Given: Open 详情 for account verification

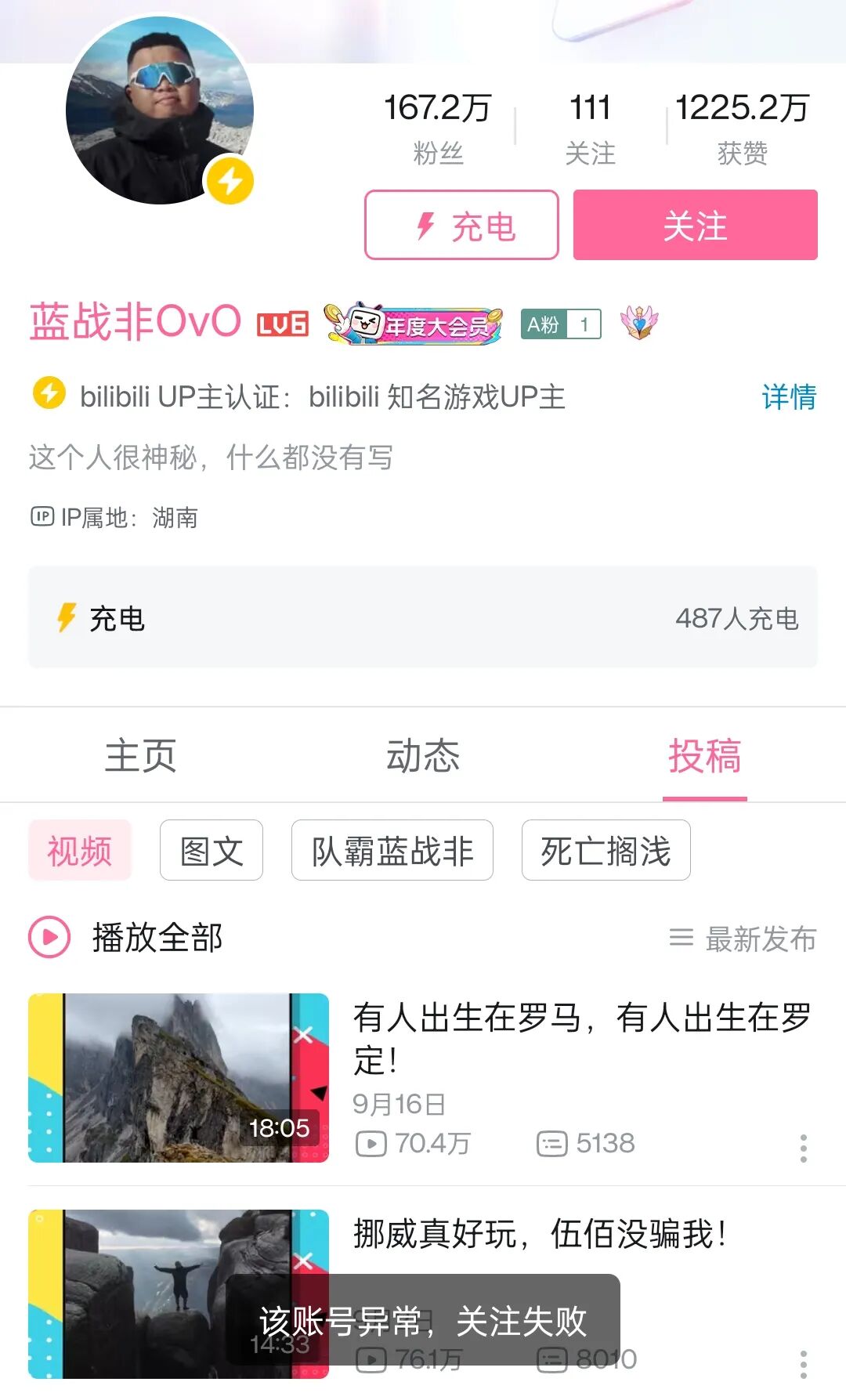Looking at the screenshot, I should coord(788,397).
